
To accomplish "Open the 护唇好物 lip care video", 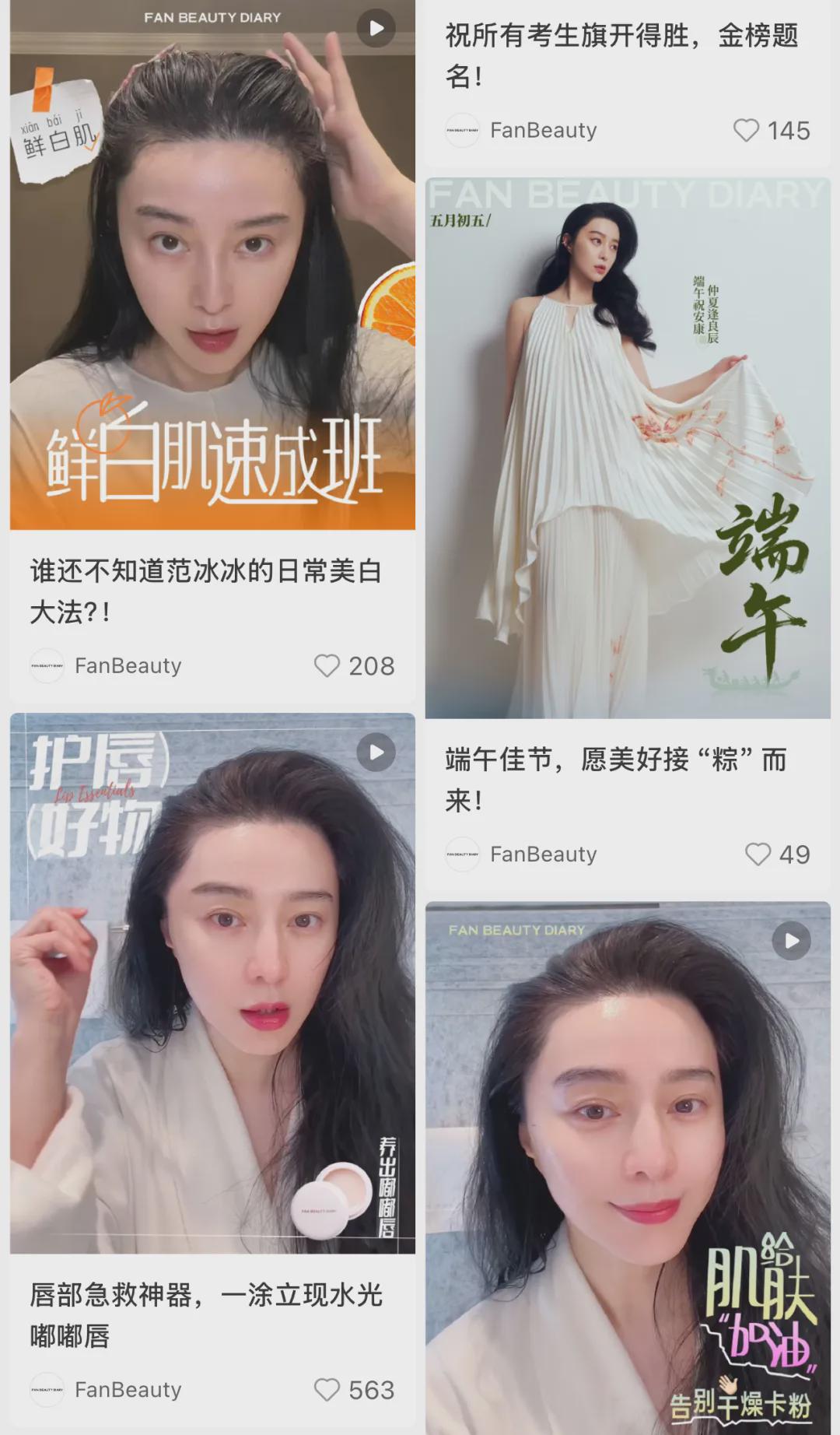I will coord(212,983).
